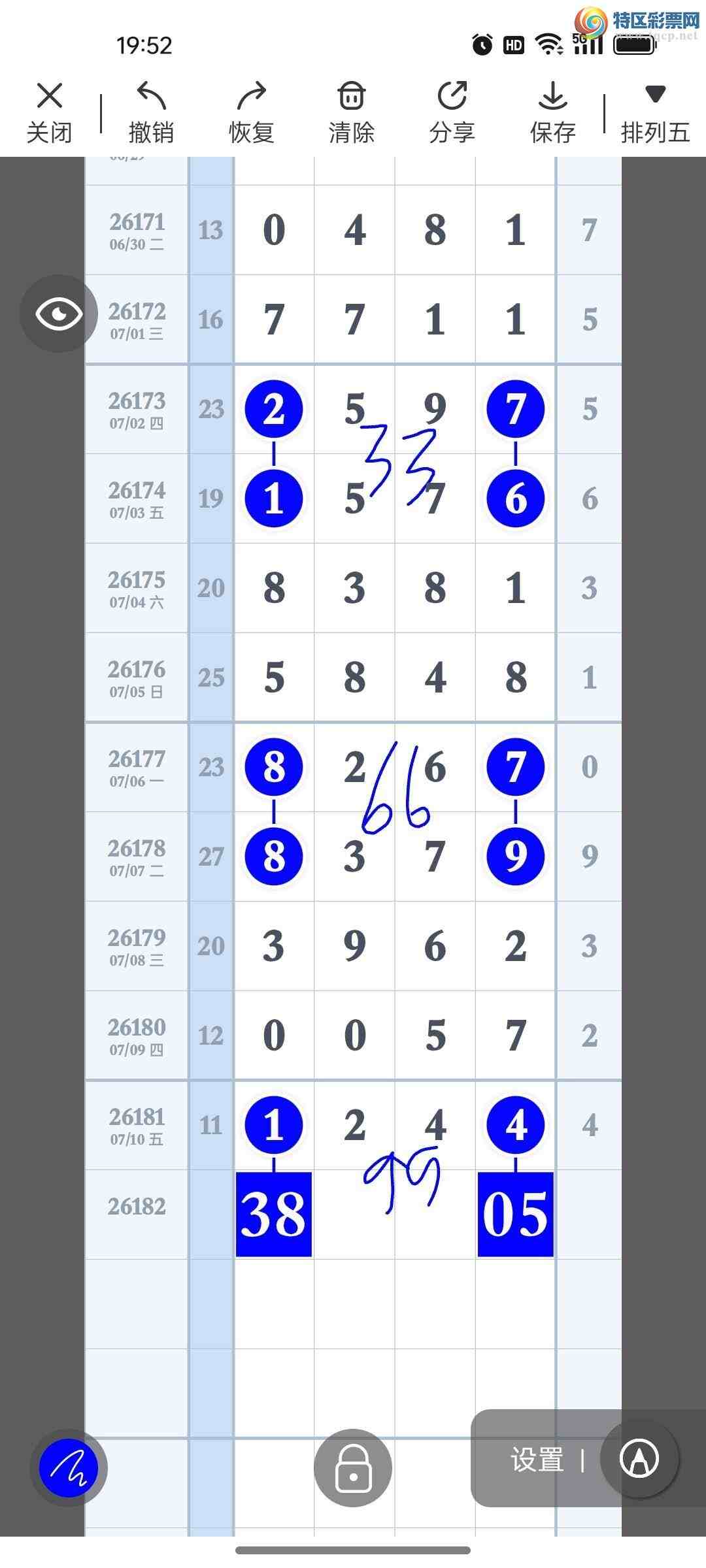This screenshot has width=706, height=1568.
Task: Open 设置 settings panel
Action: (x=537, y=1460)
